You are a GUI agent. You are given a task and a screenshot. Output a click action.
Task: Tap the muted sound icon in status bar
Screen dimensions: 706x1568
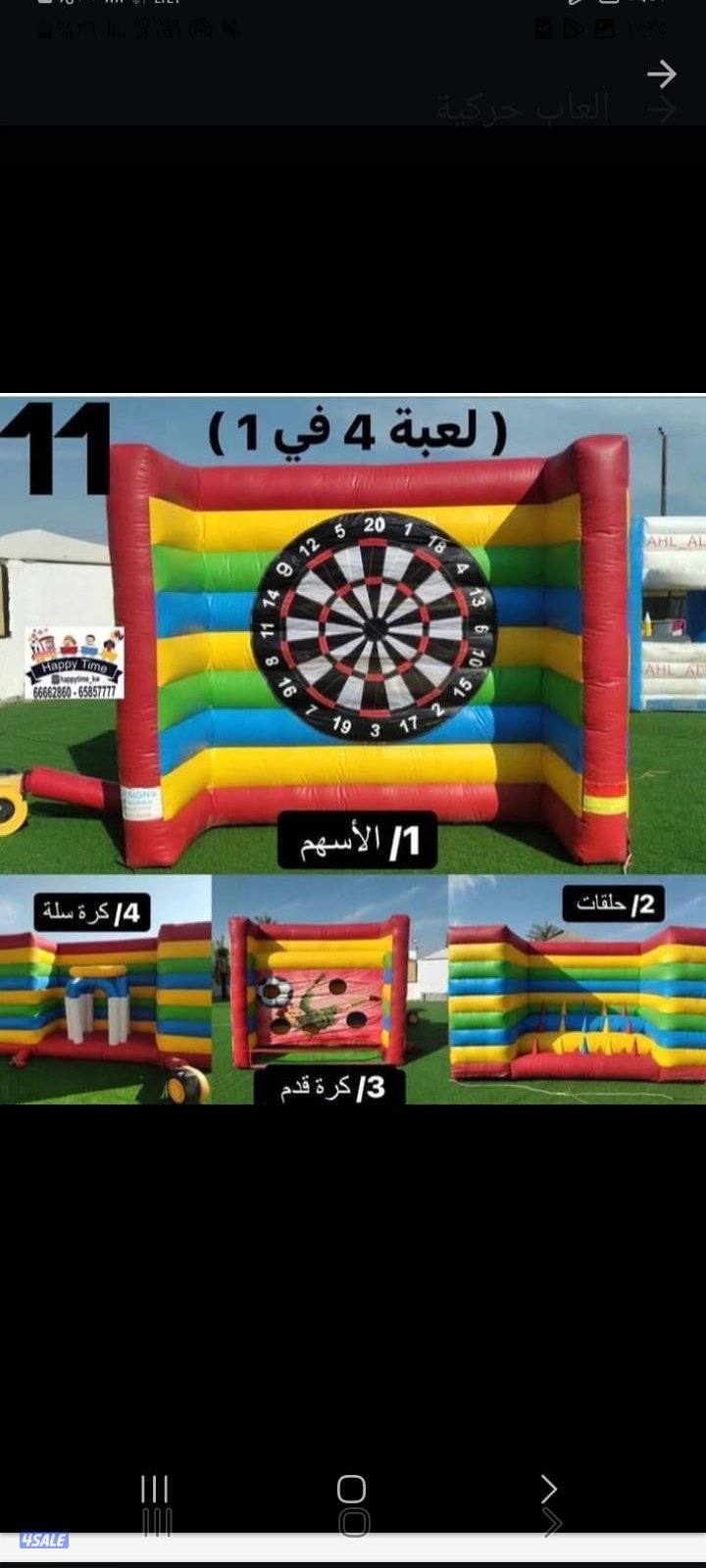tap(229, 29)
